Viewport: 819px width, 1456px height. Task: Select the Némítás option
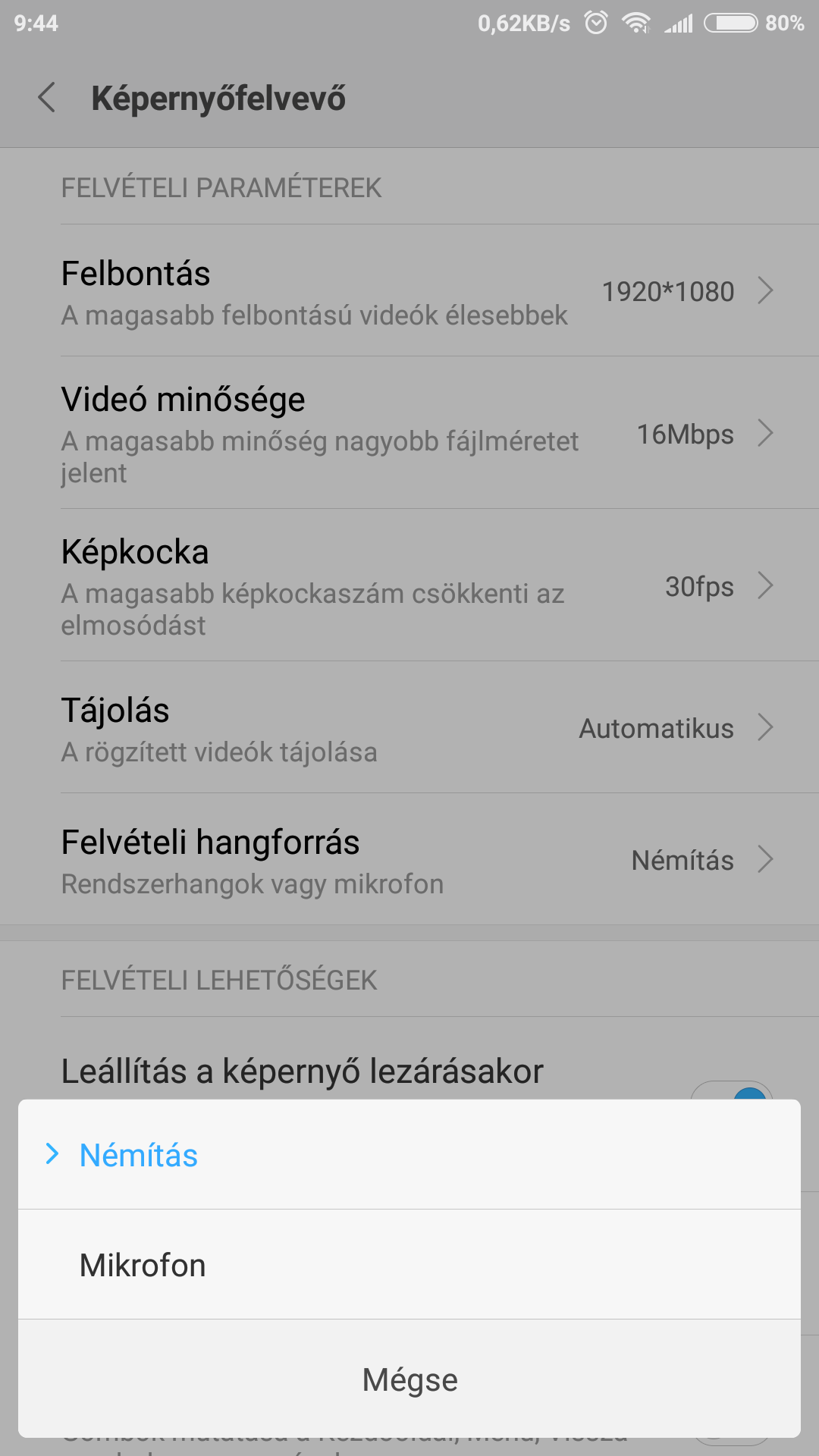coord(409,1154)
